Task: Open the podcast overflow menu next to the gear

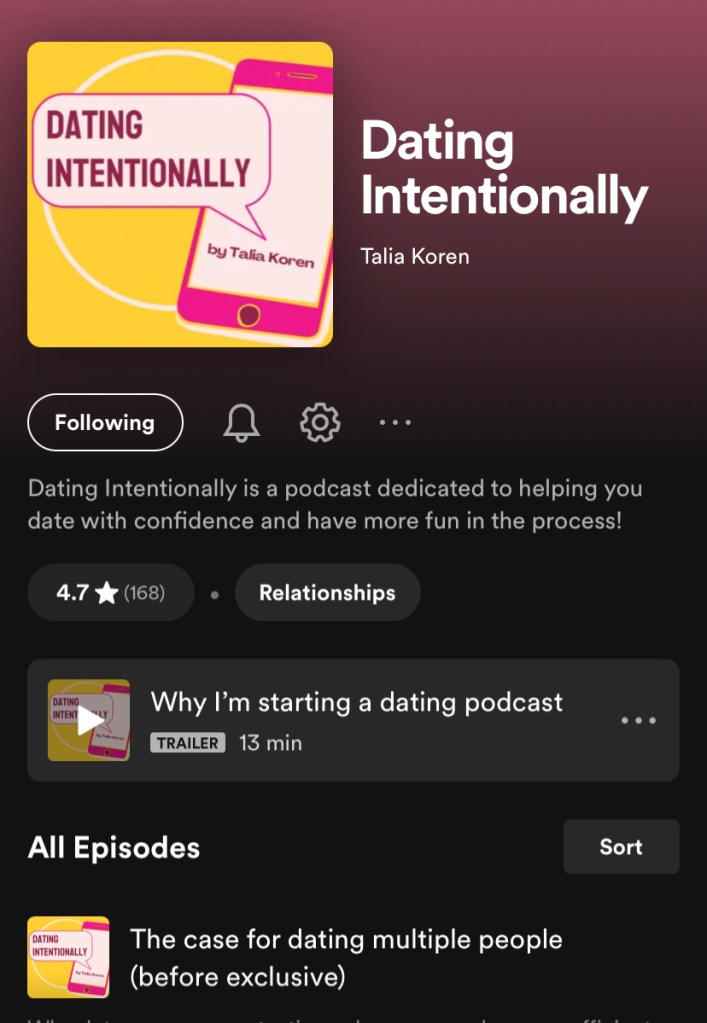Action: click(395, 423)
